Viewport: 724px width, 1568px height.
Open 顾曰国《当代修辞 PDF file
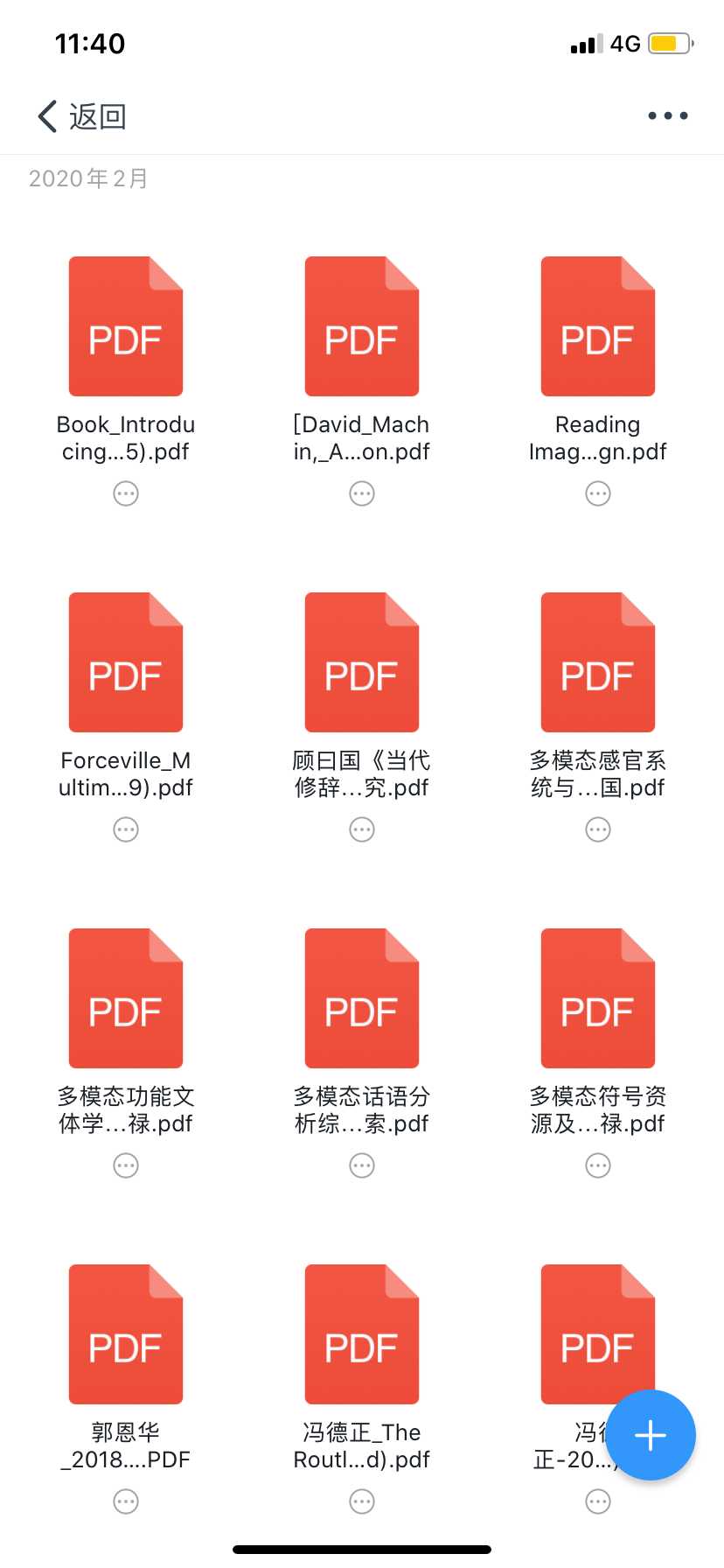pos(362,662)
